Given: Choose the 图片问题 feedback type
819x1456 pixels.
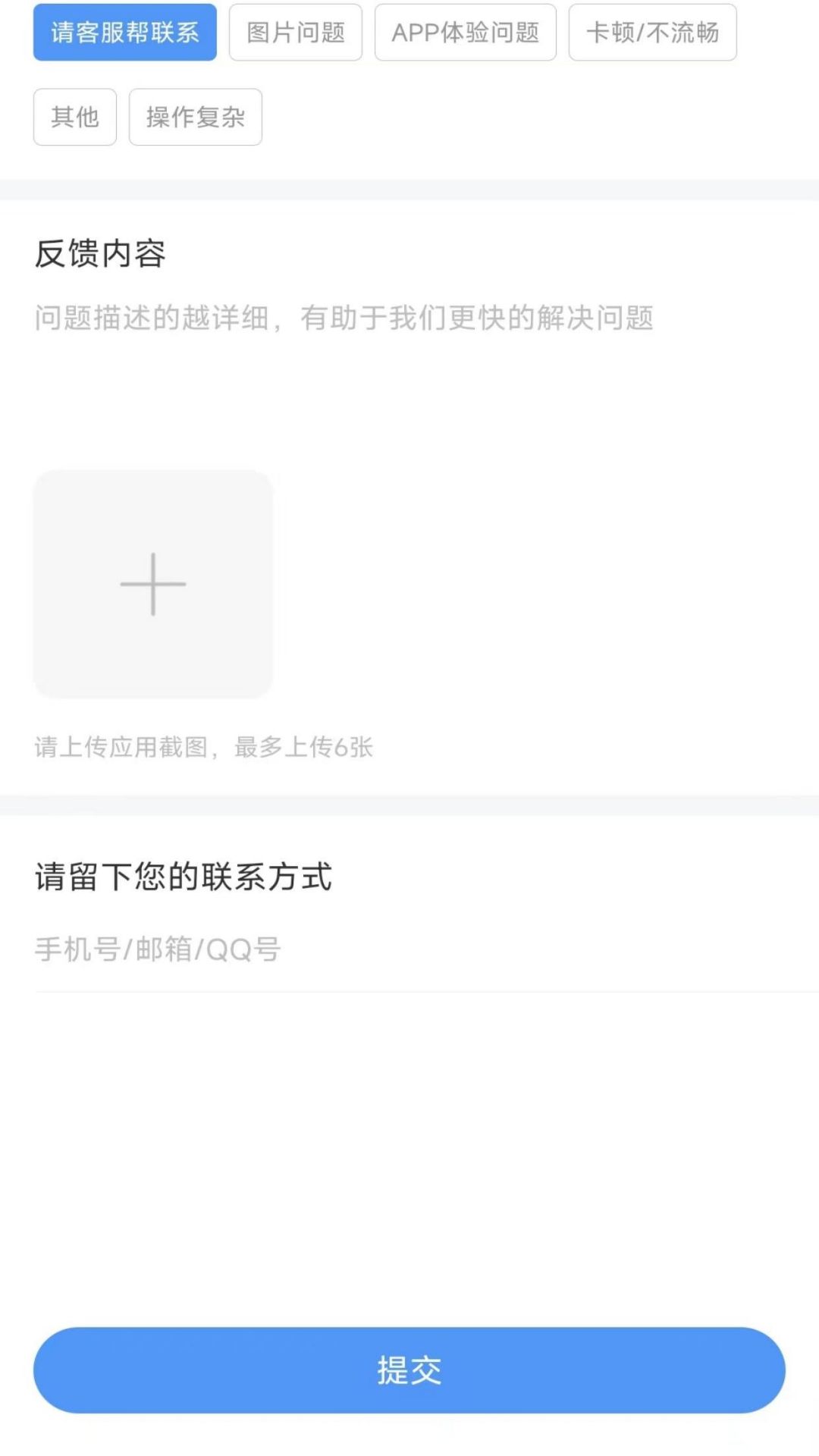Looking at the screenshot, I should coord(296,32).
